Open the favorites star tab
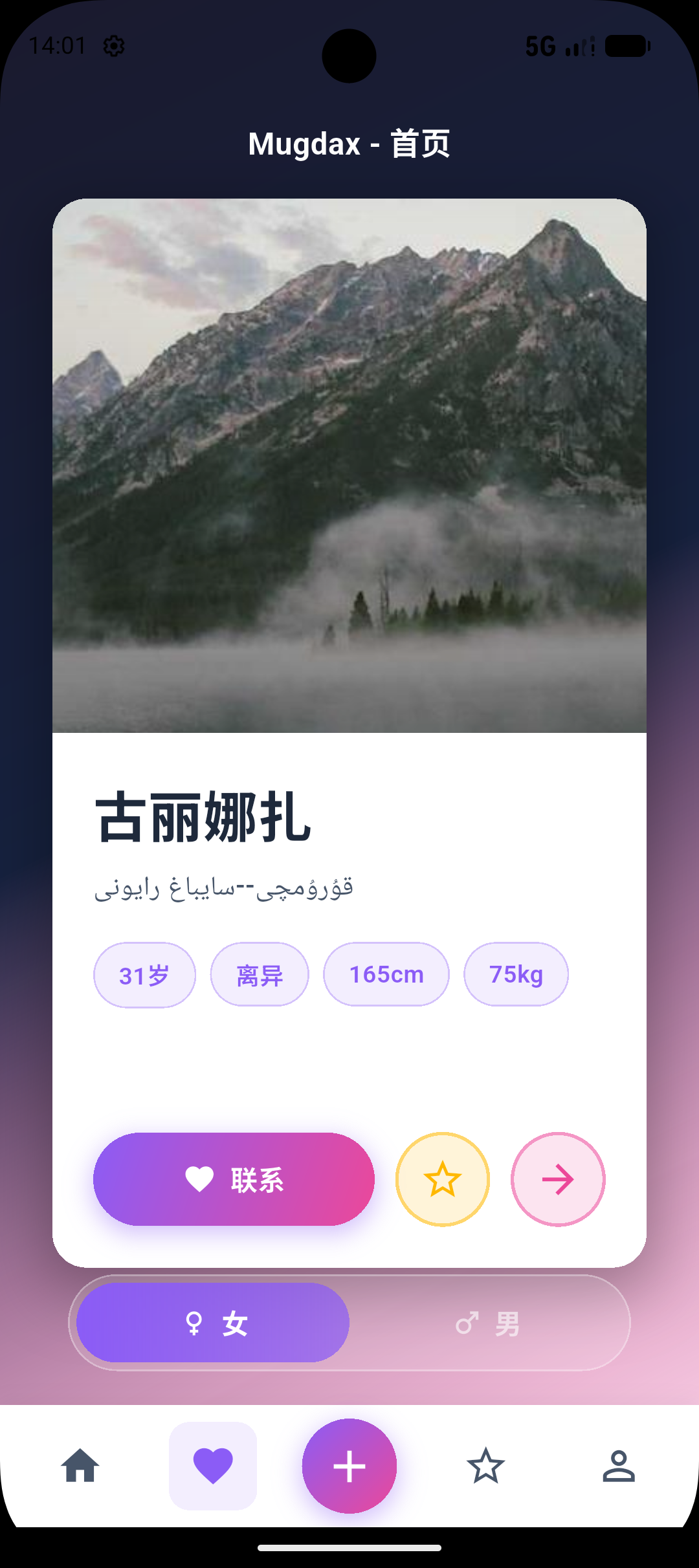The image size is (699, 1568). (485, 1466)
